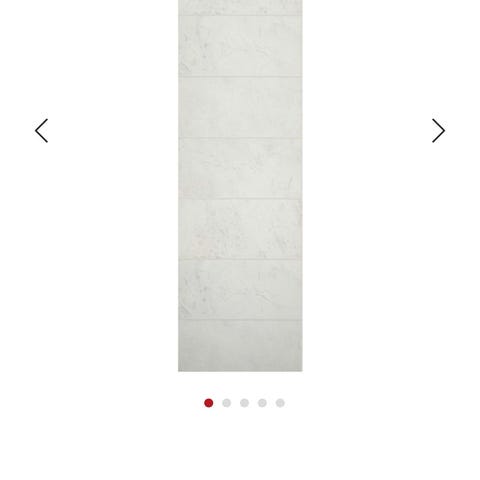Image resolution: width=480 pixels, height=480 pixels.
Task: Go to the previous product image
Action: click(x=42, y=131)
